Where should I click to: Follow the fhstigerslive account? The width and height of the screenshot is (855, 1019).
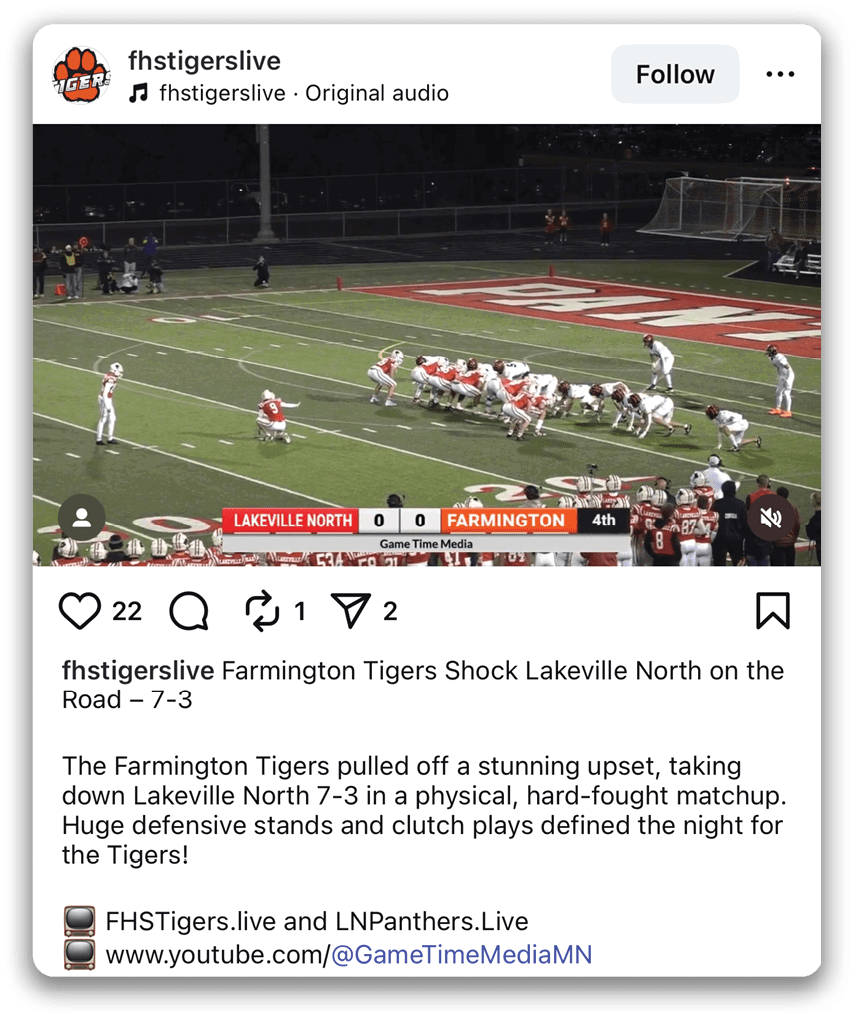(675, 75)
